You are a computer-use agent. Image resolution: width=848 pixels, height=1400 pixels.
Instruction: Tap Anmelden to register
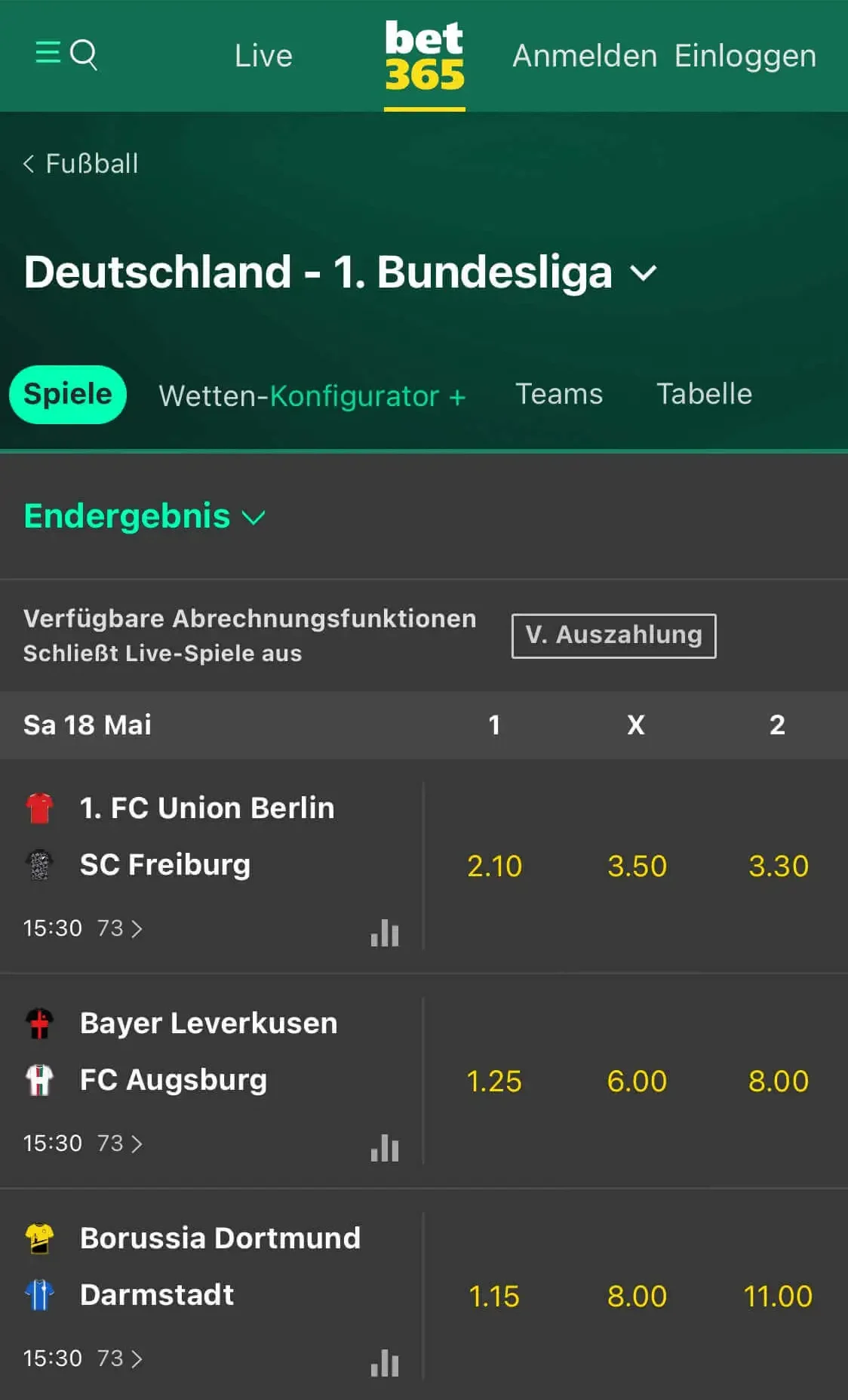click(585, 56)
